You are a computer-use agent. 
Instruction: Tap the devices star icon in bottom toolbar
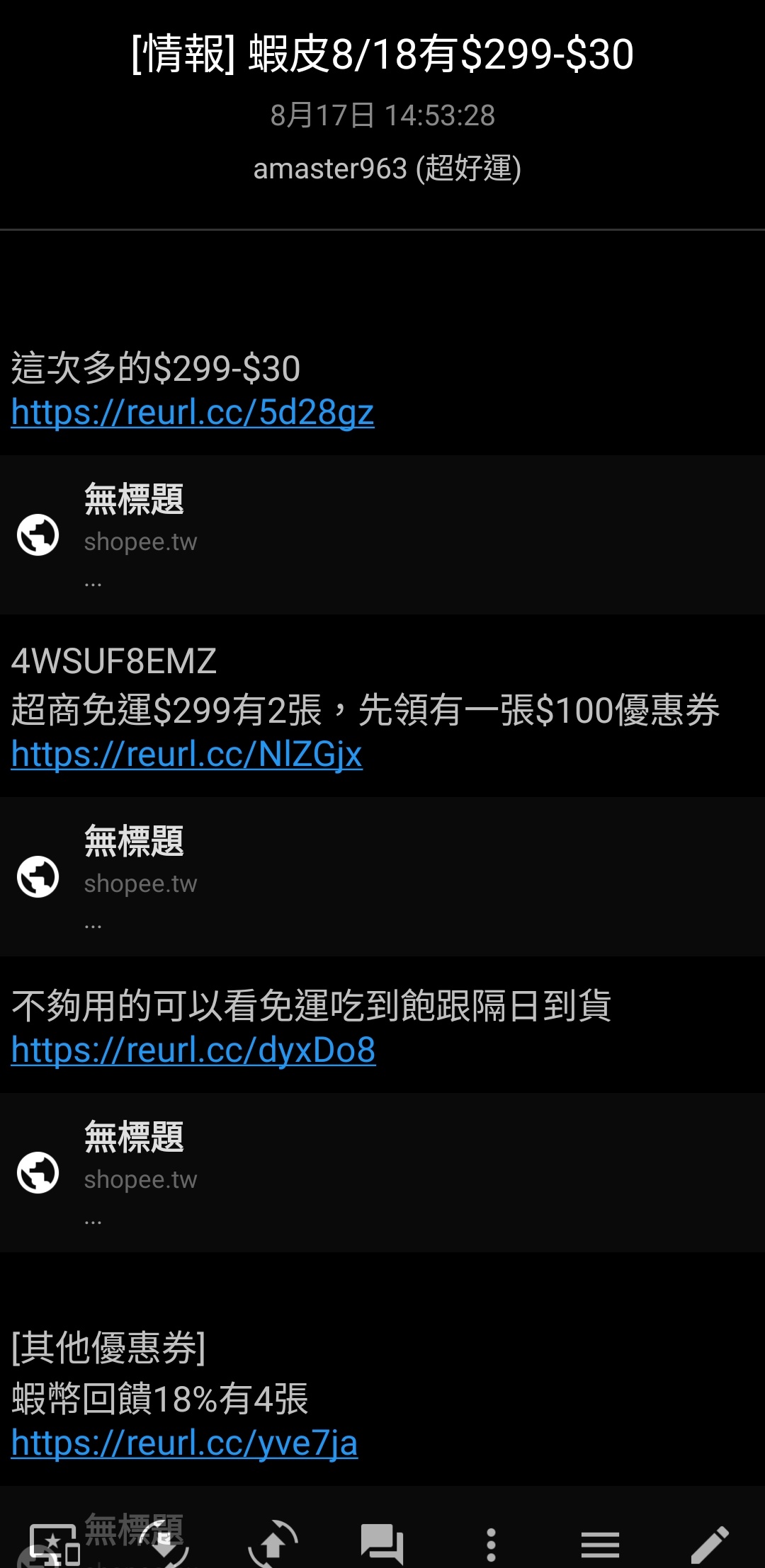55,1544
